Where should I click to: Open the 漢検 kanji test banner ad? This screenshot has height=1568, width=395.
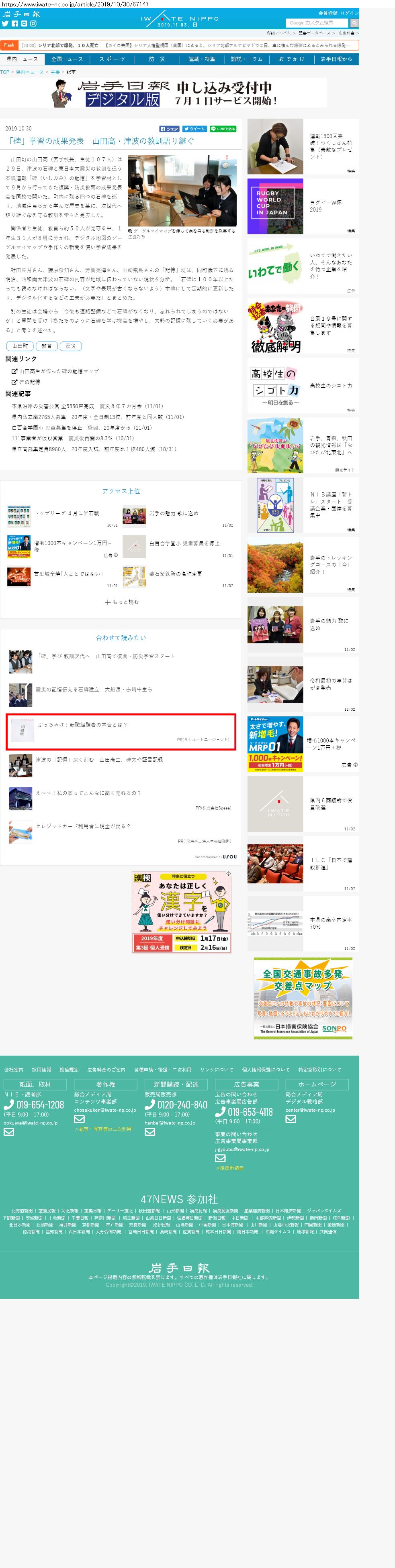pyautogui.click(x=182, y=912)
